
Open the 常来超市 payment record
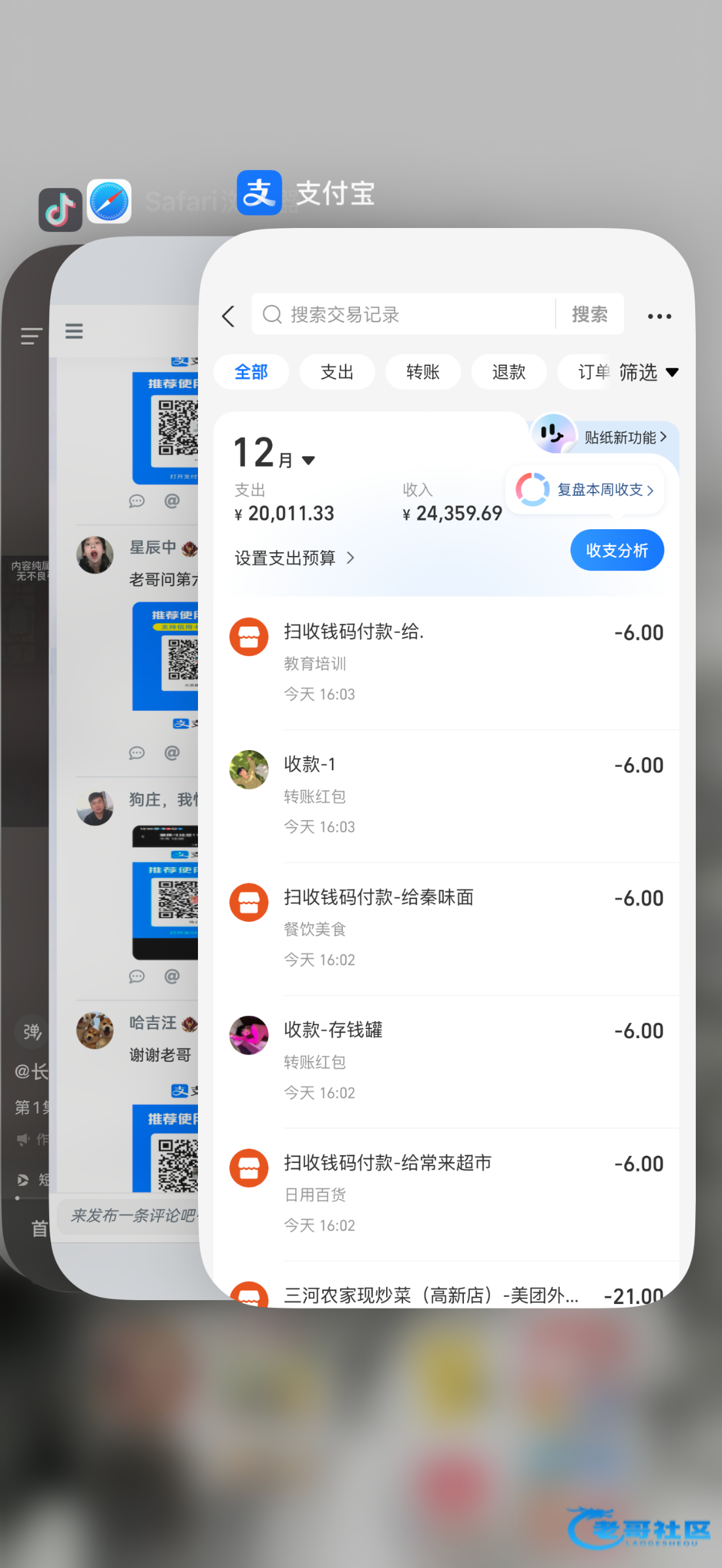[446, 1193]
